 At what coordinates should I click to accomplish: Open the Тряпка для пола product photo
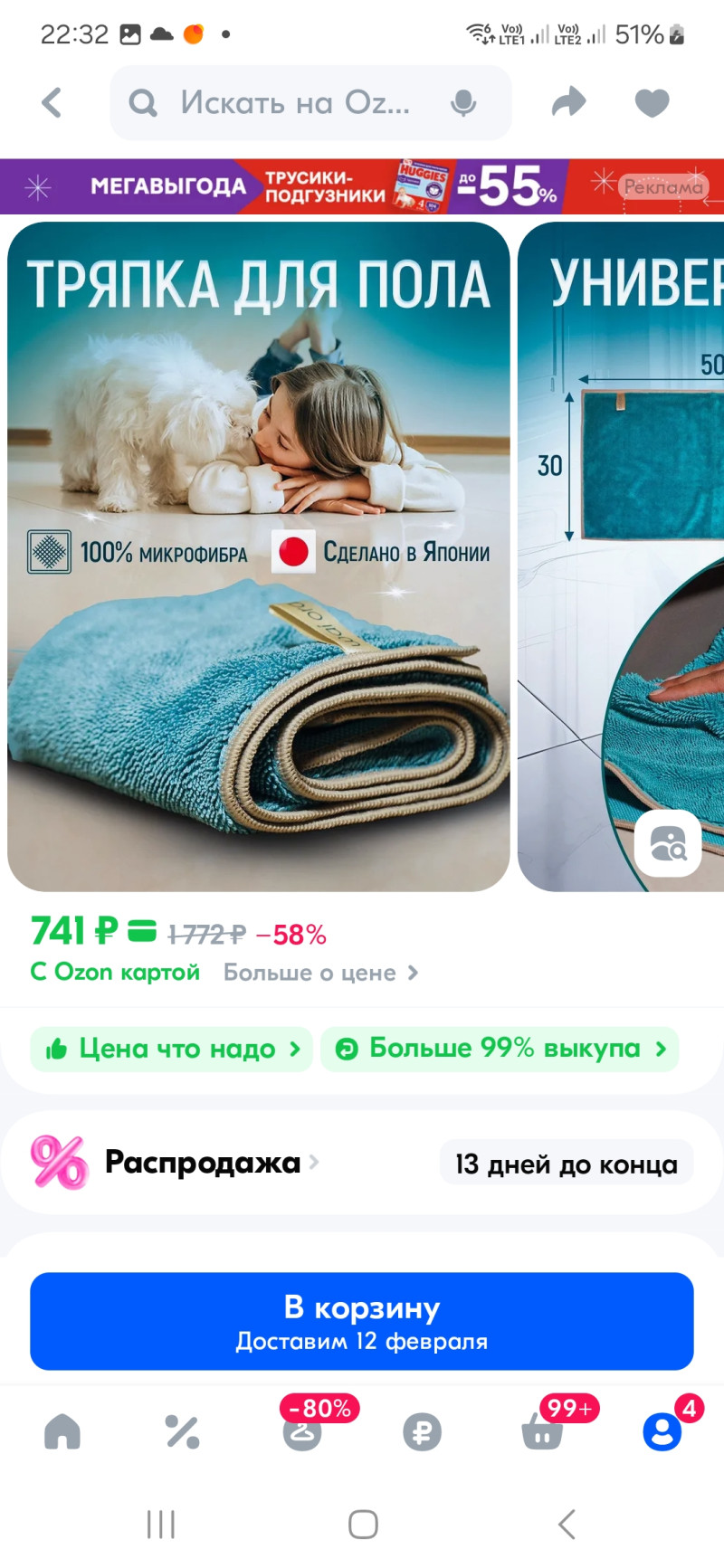(x=259, y=556)
